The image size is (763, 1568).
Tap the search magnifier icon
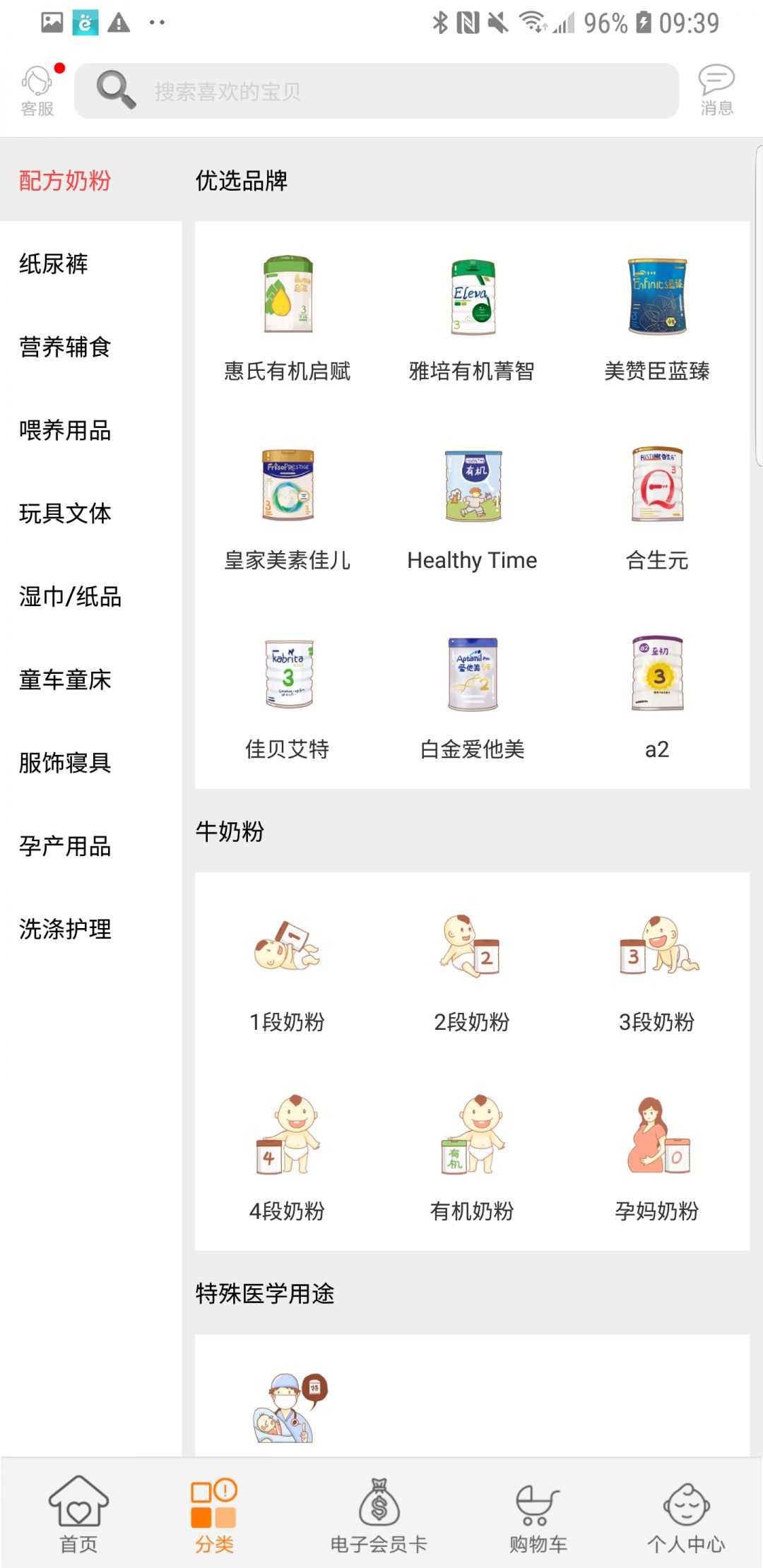pyautogui.click(x=117, y=88)
